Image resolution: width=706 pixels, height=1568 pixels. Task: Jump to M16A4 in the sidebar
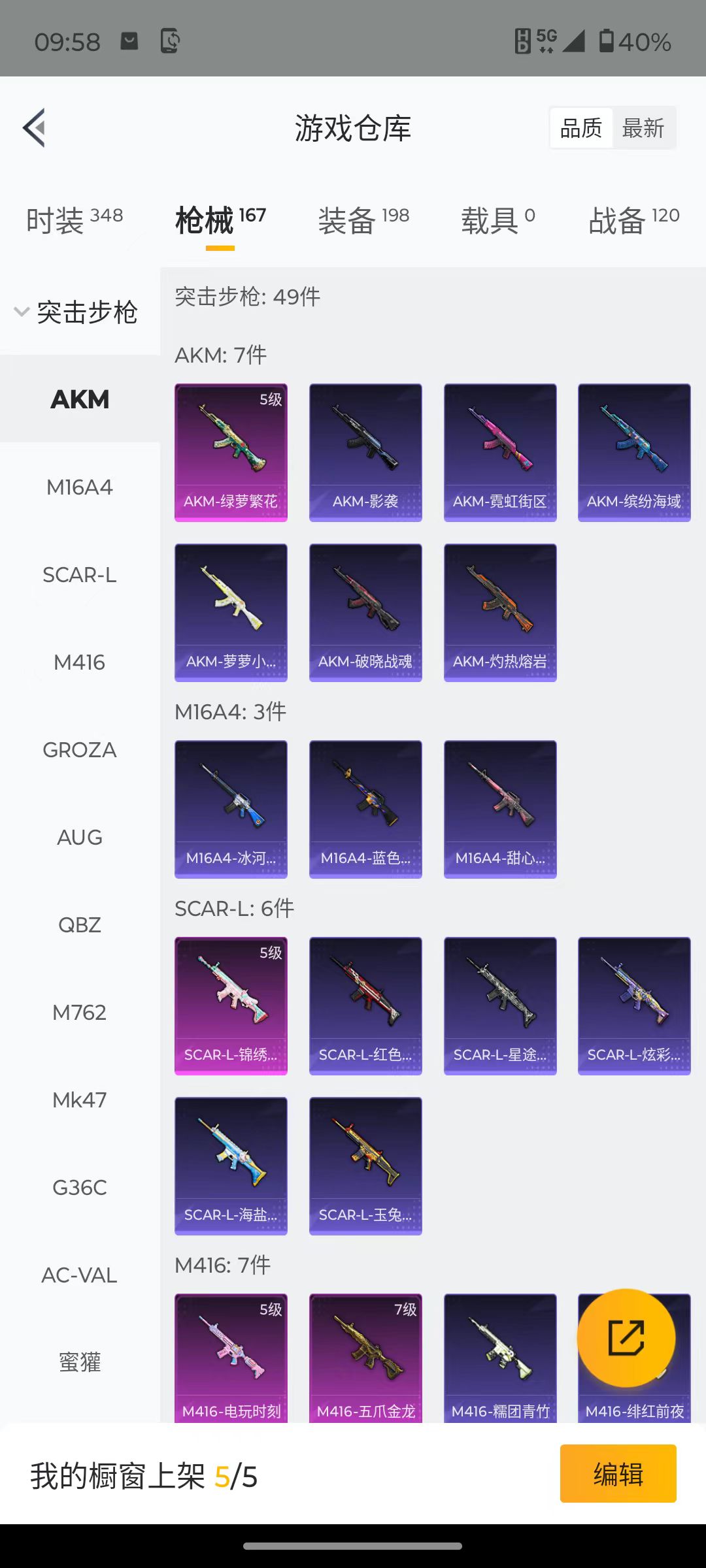(80, 487)
